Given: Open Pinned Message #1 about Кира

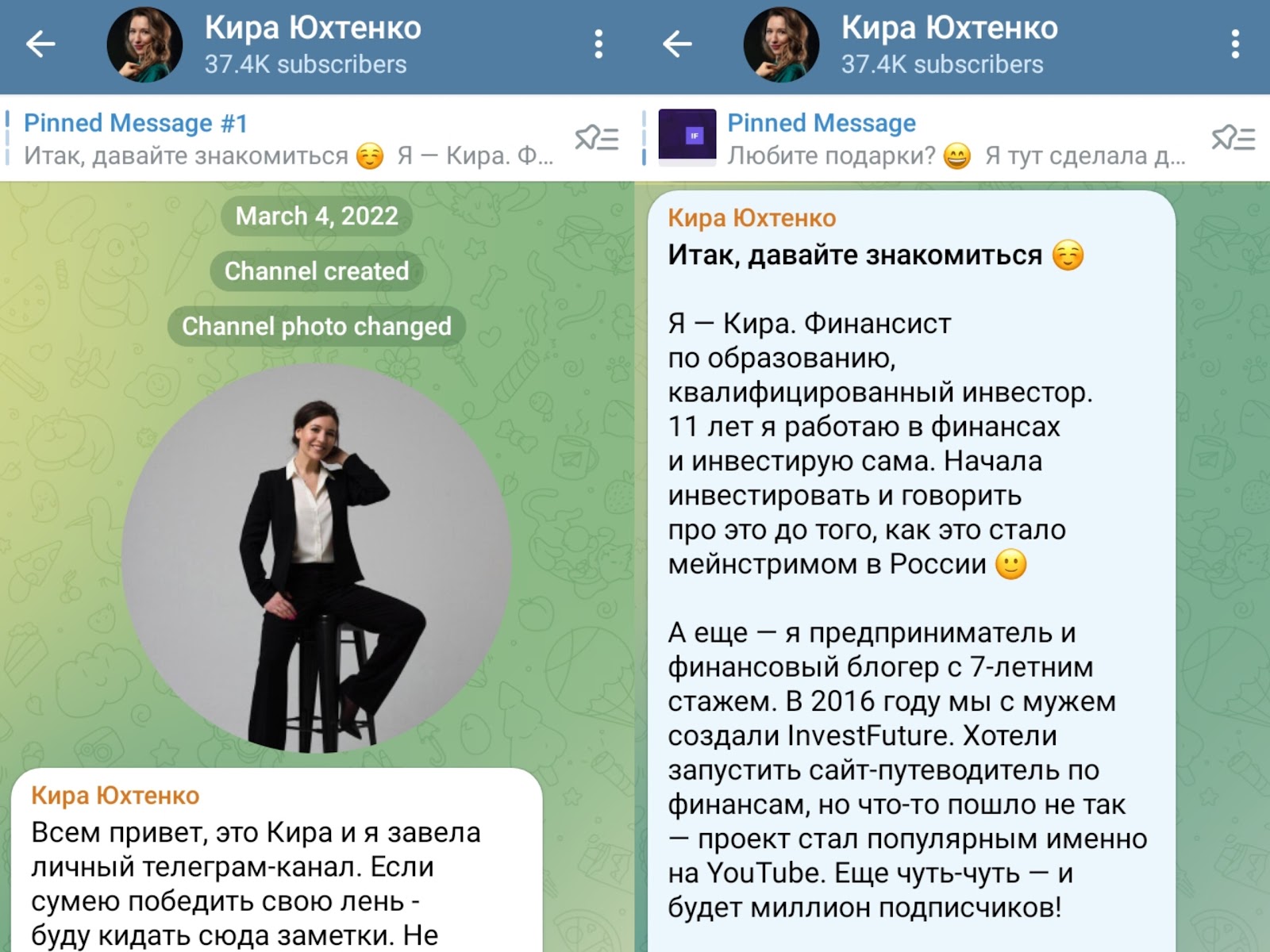Looking at the screenshot, I should point(286,139).
